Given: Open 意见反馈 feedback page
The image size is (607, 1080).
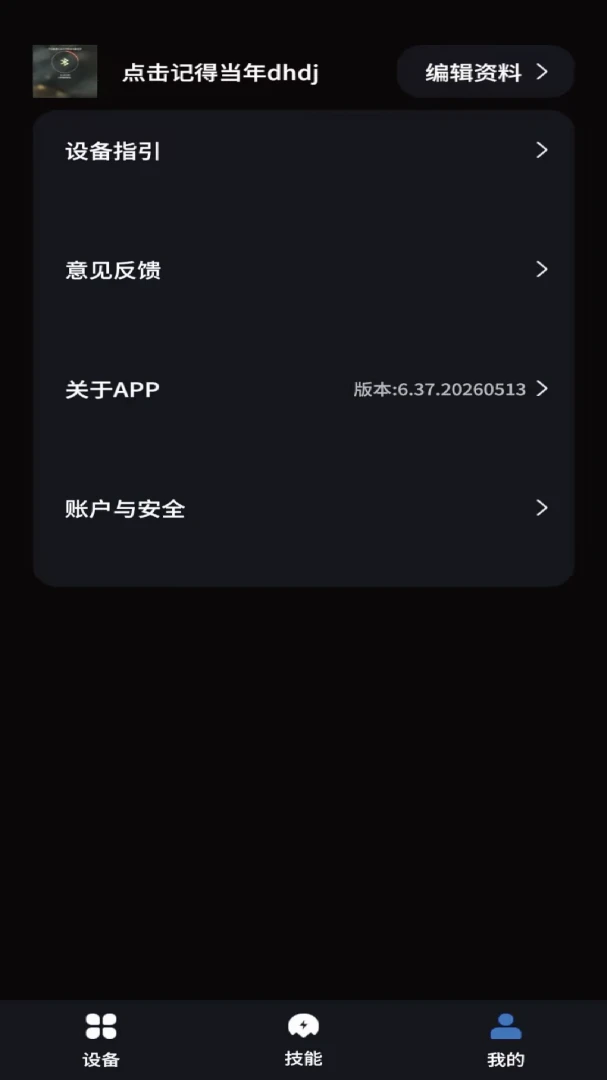Looking at the screenshot, I should click(x=304, y=270).
